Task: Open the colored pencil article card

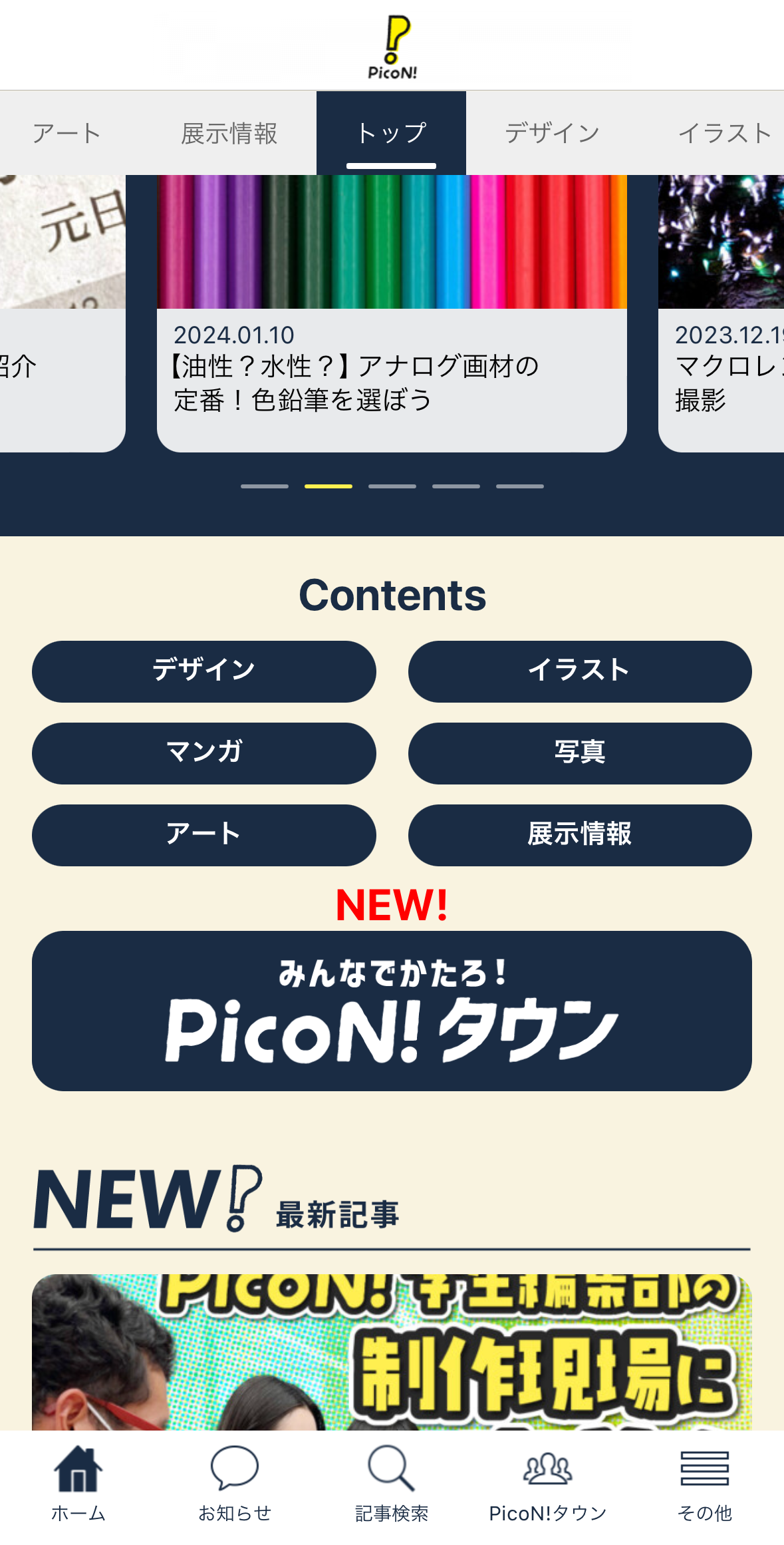Action: pyautogui.click(x=392, y=313)
